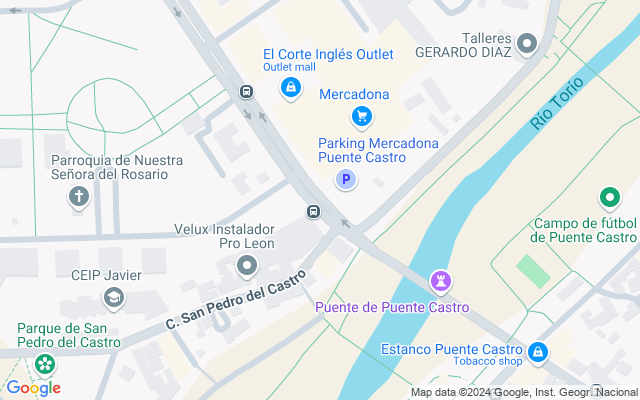Tap Parking Mercadona Puente Castro pin

coord(345,180)
